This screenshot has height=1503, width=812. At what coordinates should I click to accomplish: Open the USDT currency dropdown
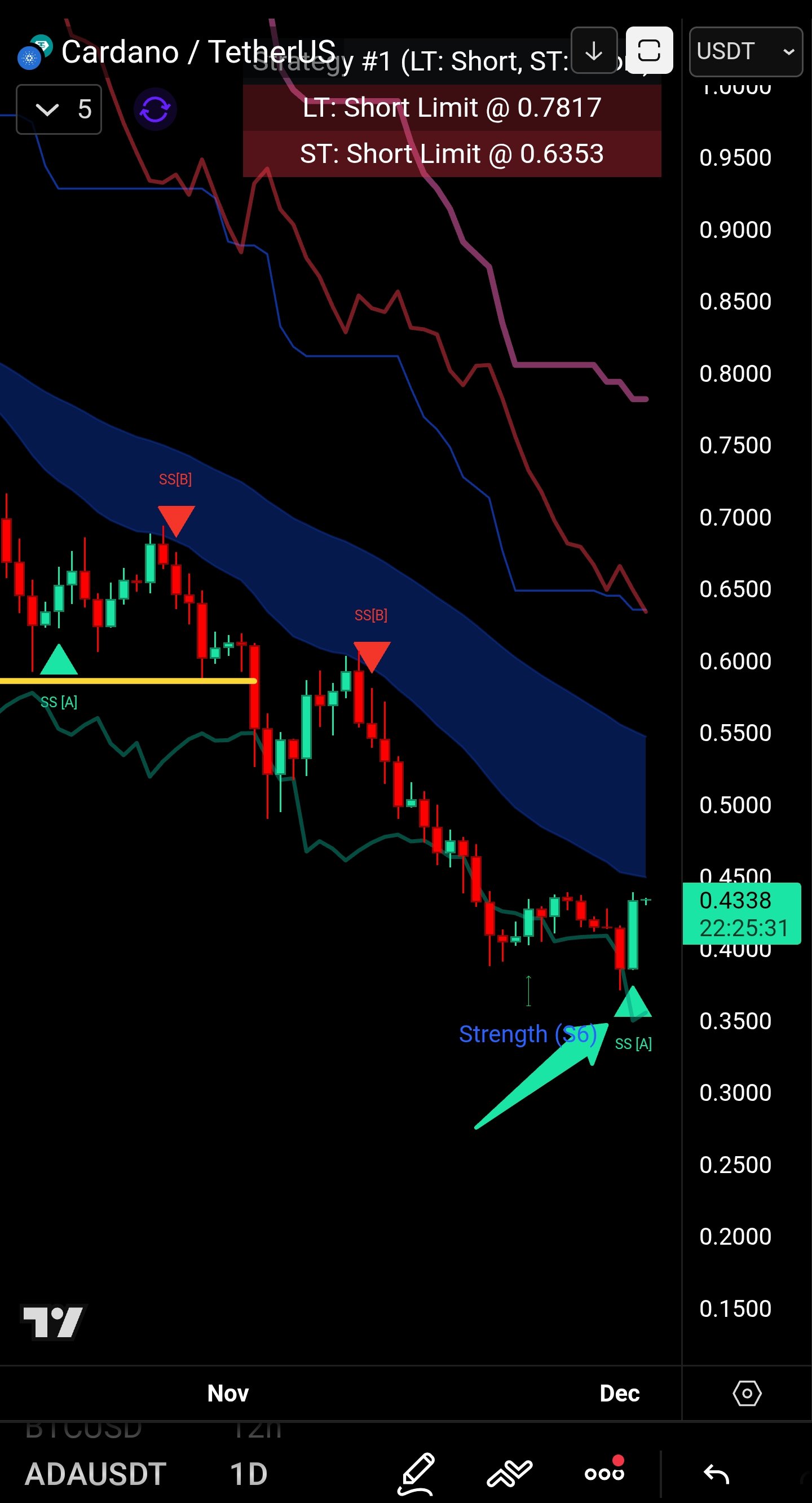pos(745,52)
